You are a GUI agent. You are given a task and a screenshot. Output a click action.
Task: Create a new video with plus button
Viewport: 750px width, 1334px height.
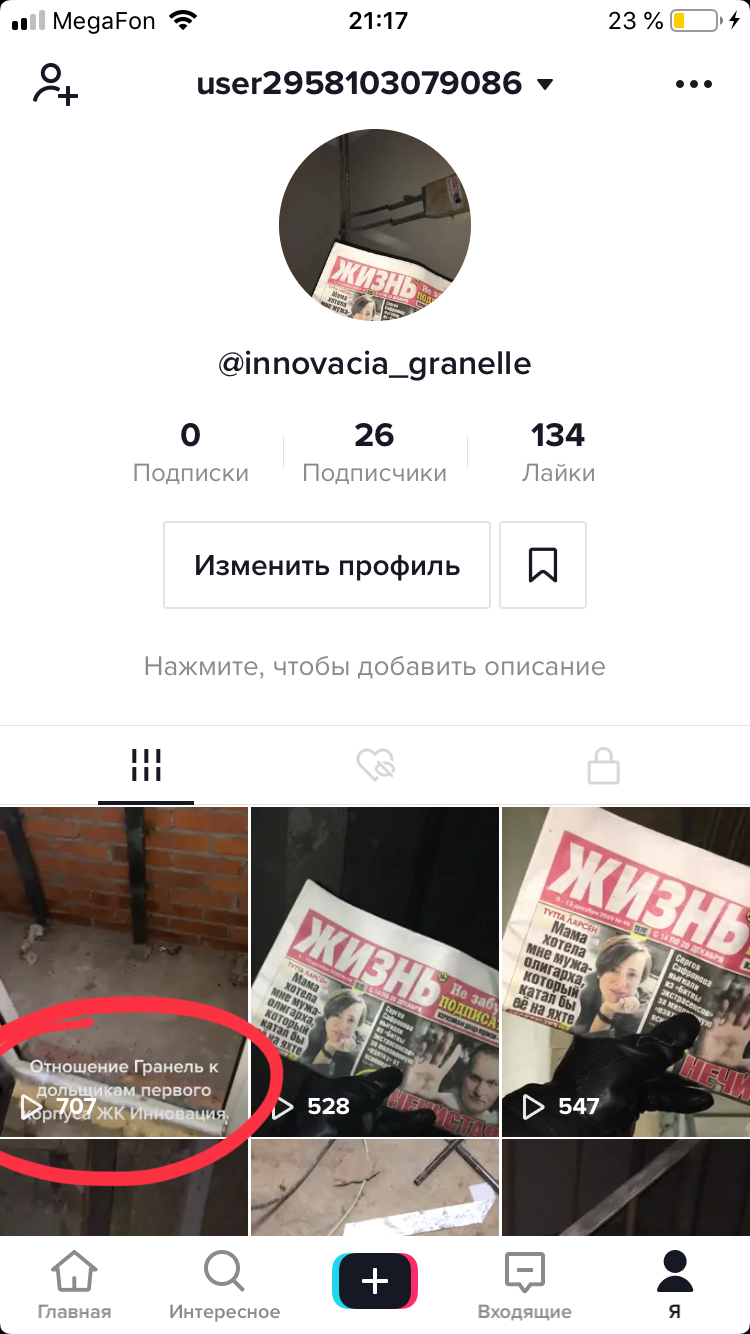tap(375, 1281)
